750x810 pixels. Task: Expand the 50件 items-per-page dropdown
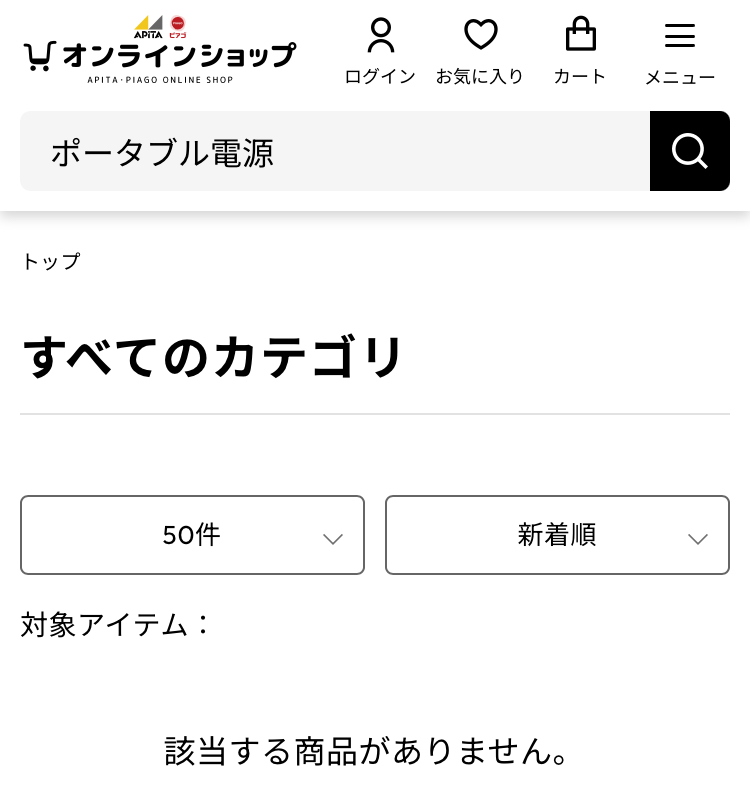click(192, 535)
